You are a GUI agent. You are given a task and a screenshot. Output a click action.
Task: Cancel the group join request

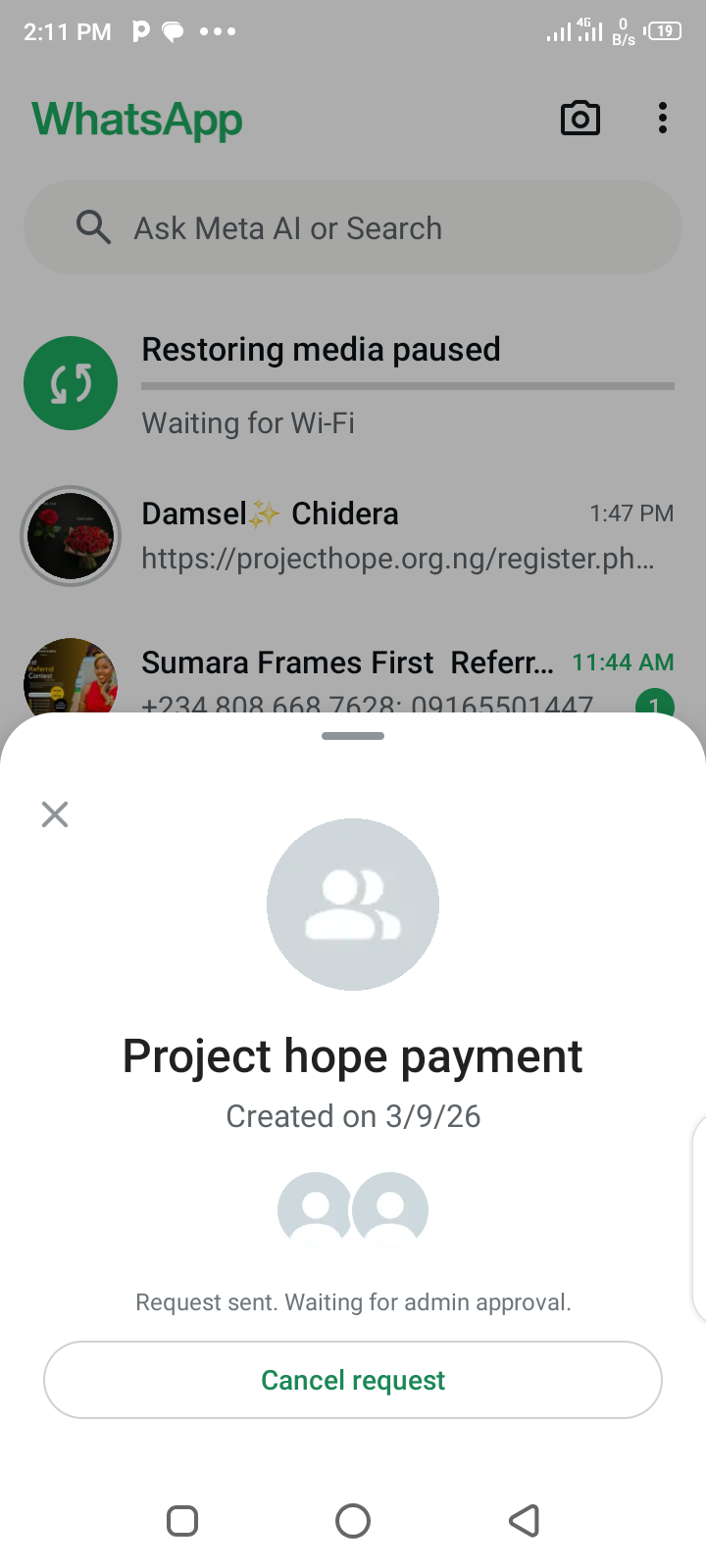coord(353,1380)
